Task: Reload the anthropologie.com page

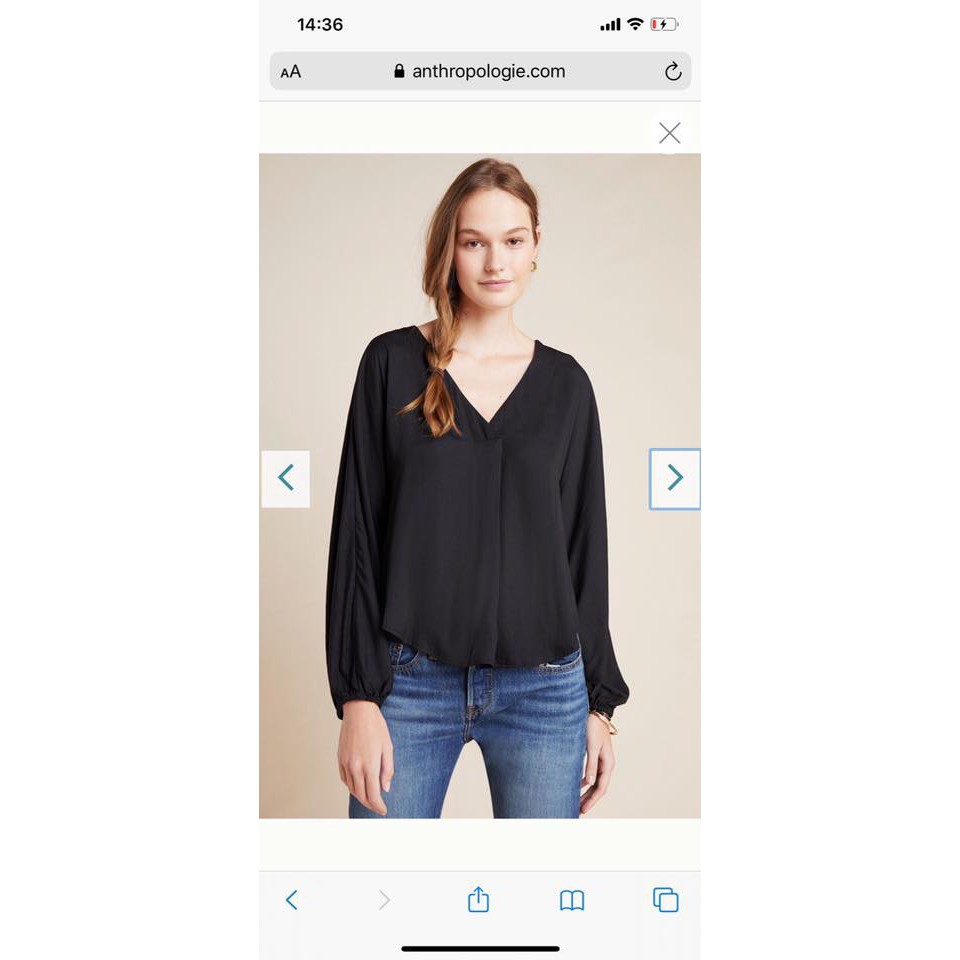Action: click(673, 72)
